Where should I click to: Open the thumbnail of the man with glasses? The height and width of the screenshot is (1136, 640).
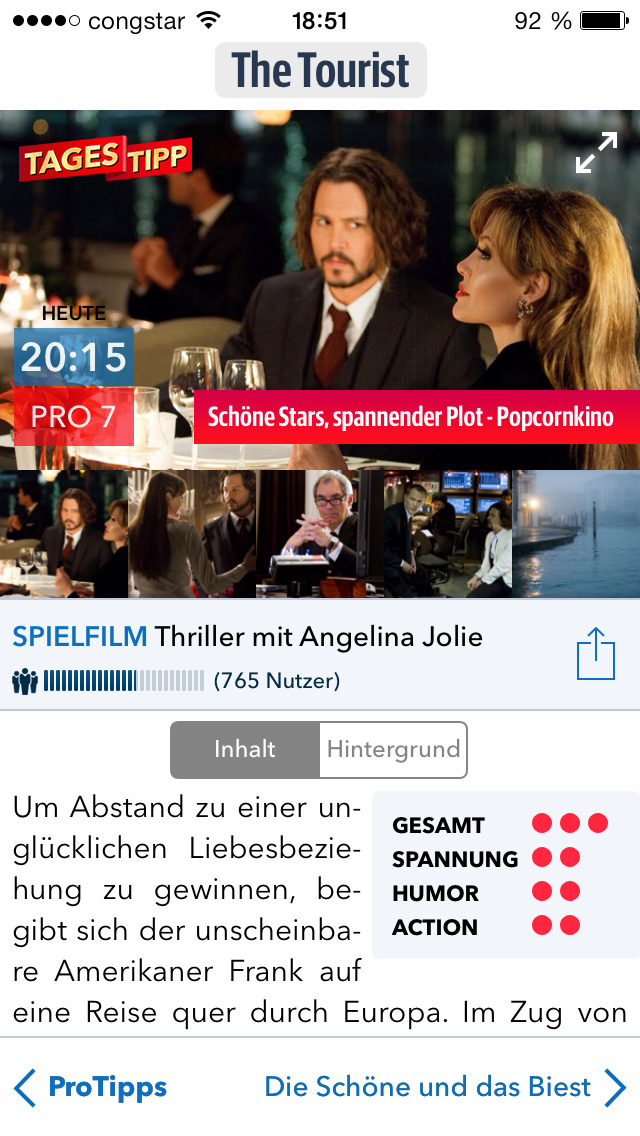pyautogui.click(x=320, y=534)
